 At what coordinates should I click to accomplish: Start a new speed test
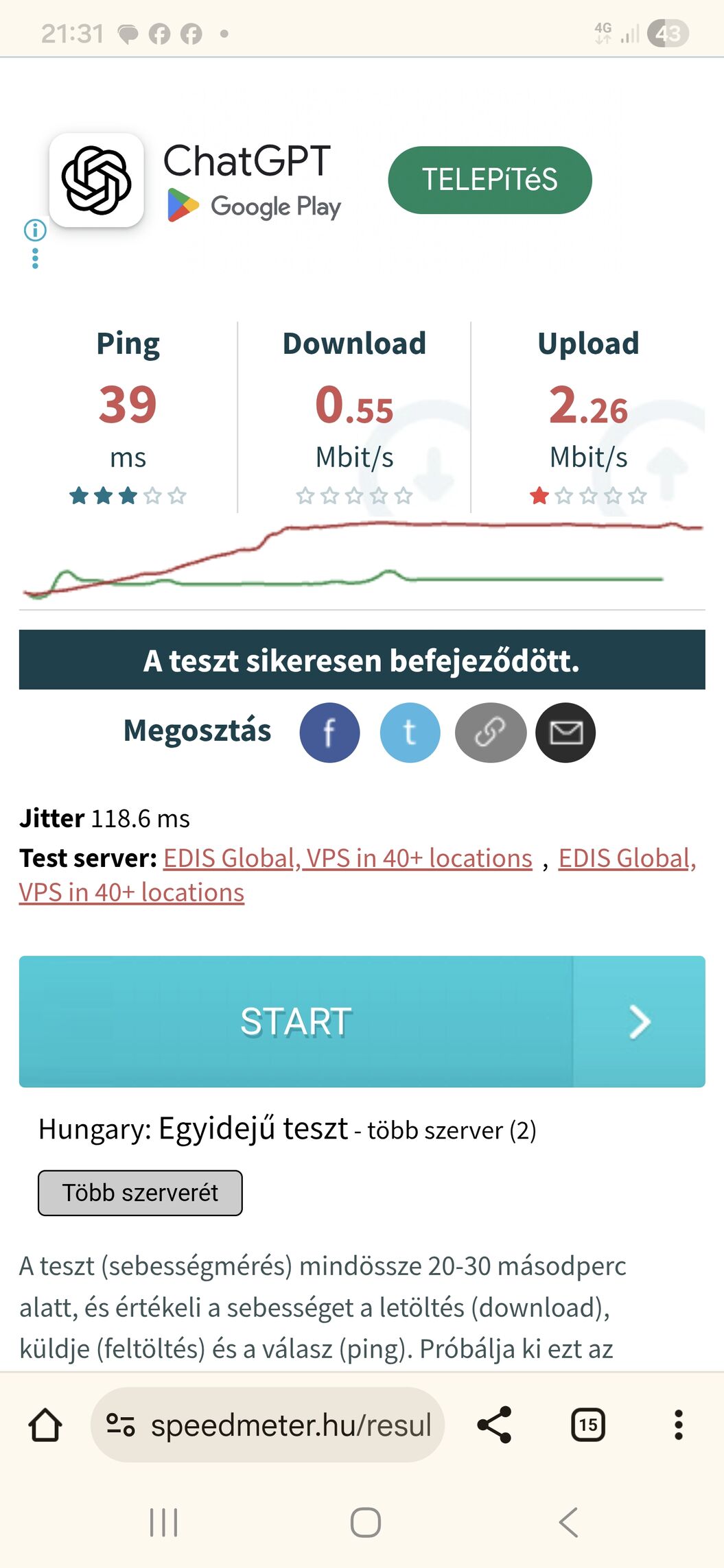[296, 1021]
